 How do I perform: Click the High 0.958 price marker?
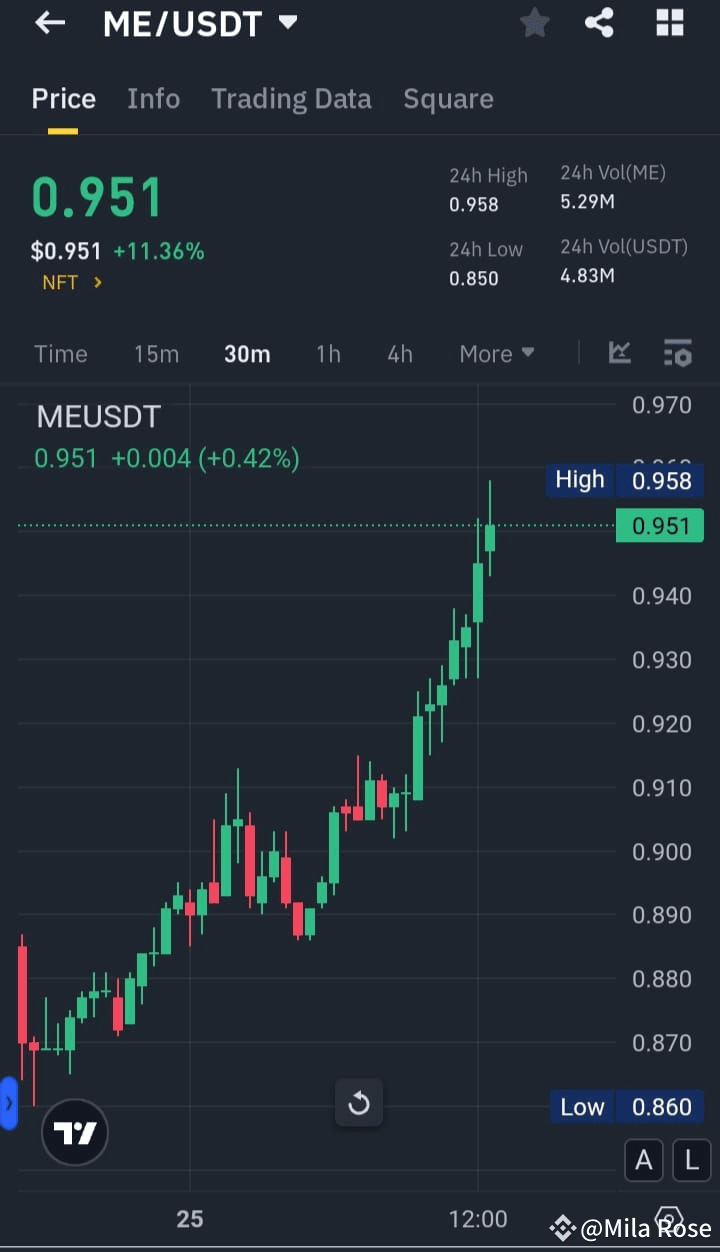click(624, 480)
